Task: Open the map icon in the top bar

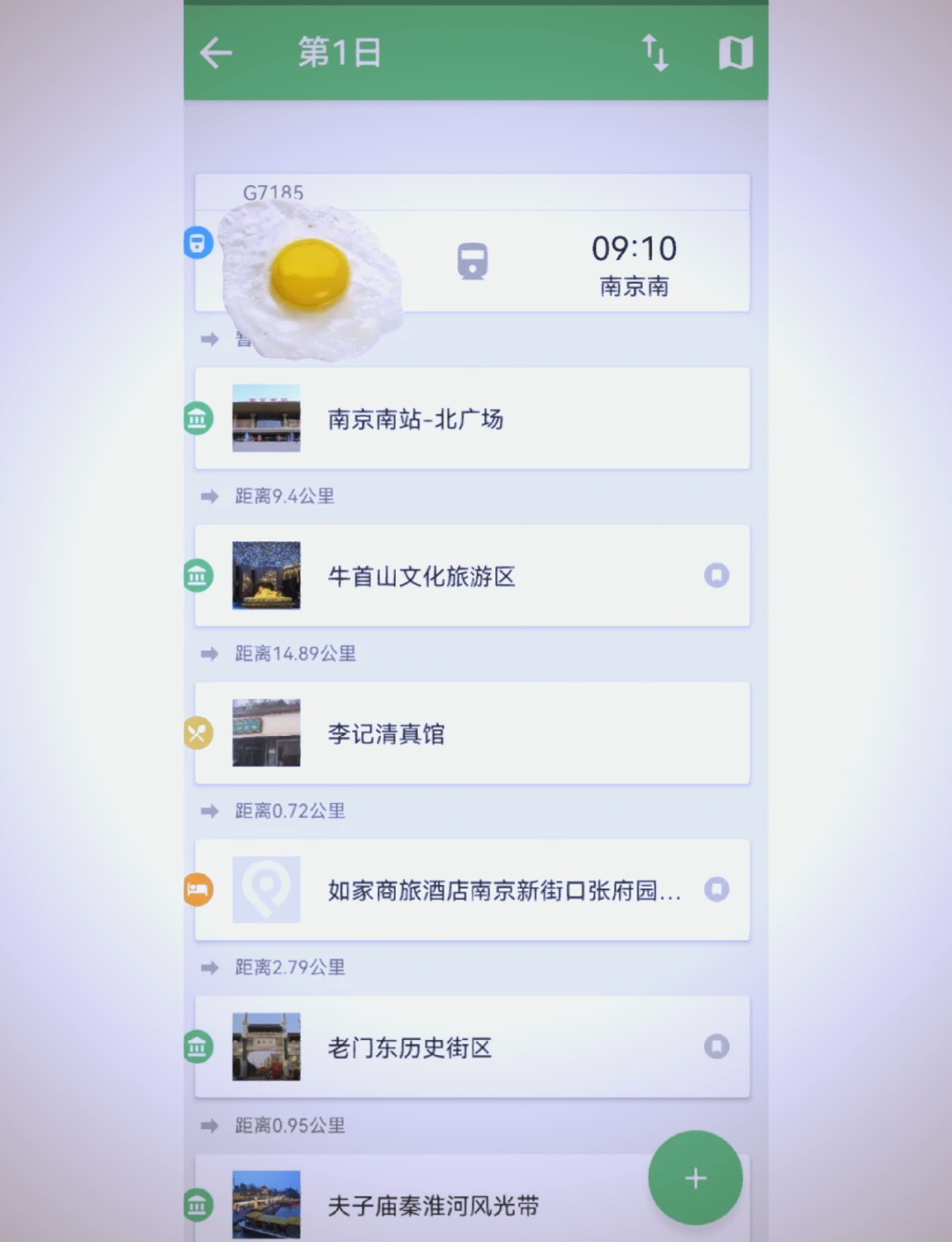Action: (x=737, y=53)
